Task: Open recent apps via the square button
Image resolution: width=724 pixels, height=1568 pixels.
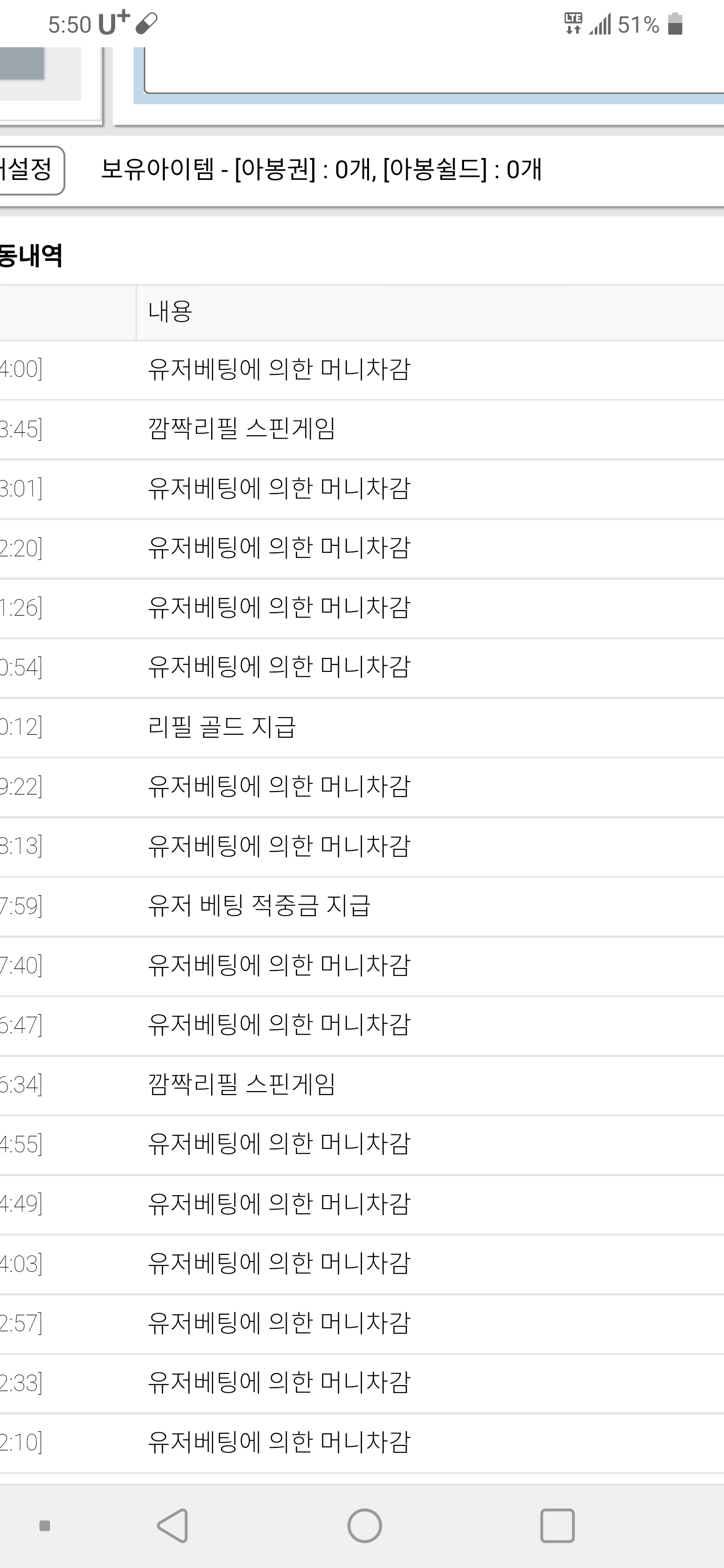Action: pyautogui.click(x=557, y=1525)
